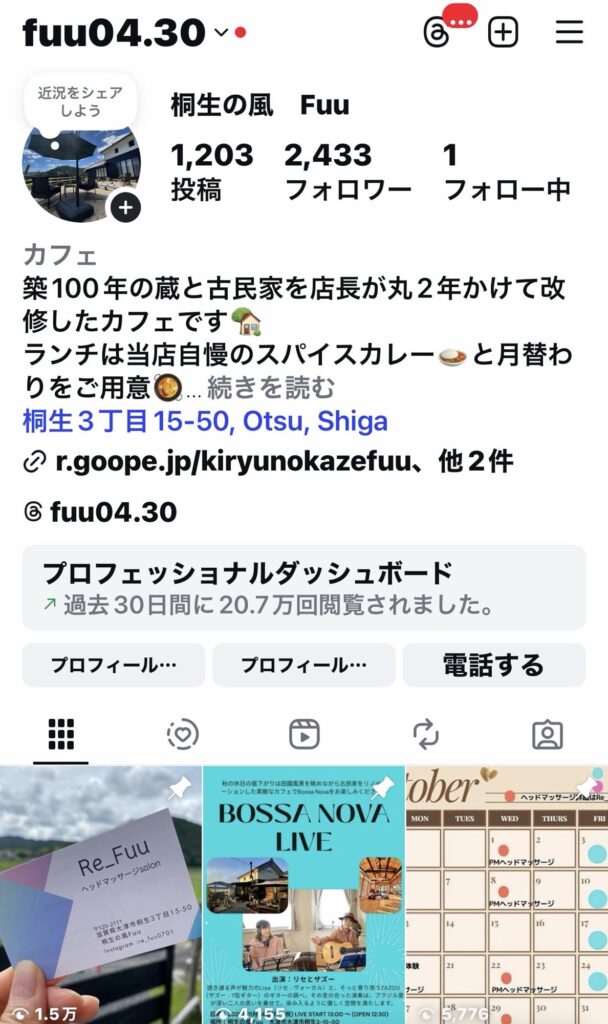This screenshot has height=1024, width=608.
Task: Open the hamburger menu
Action: 569,32
